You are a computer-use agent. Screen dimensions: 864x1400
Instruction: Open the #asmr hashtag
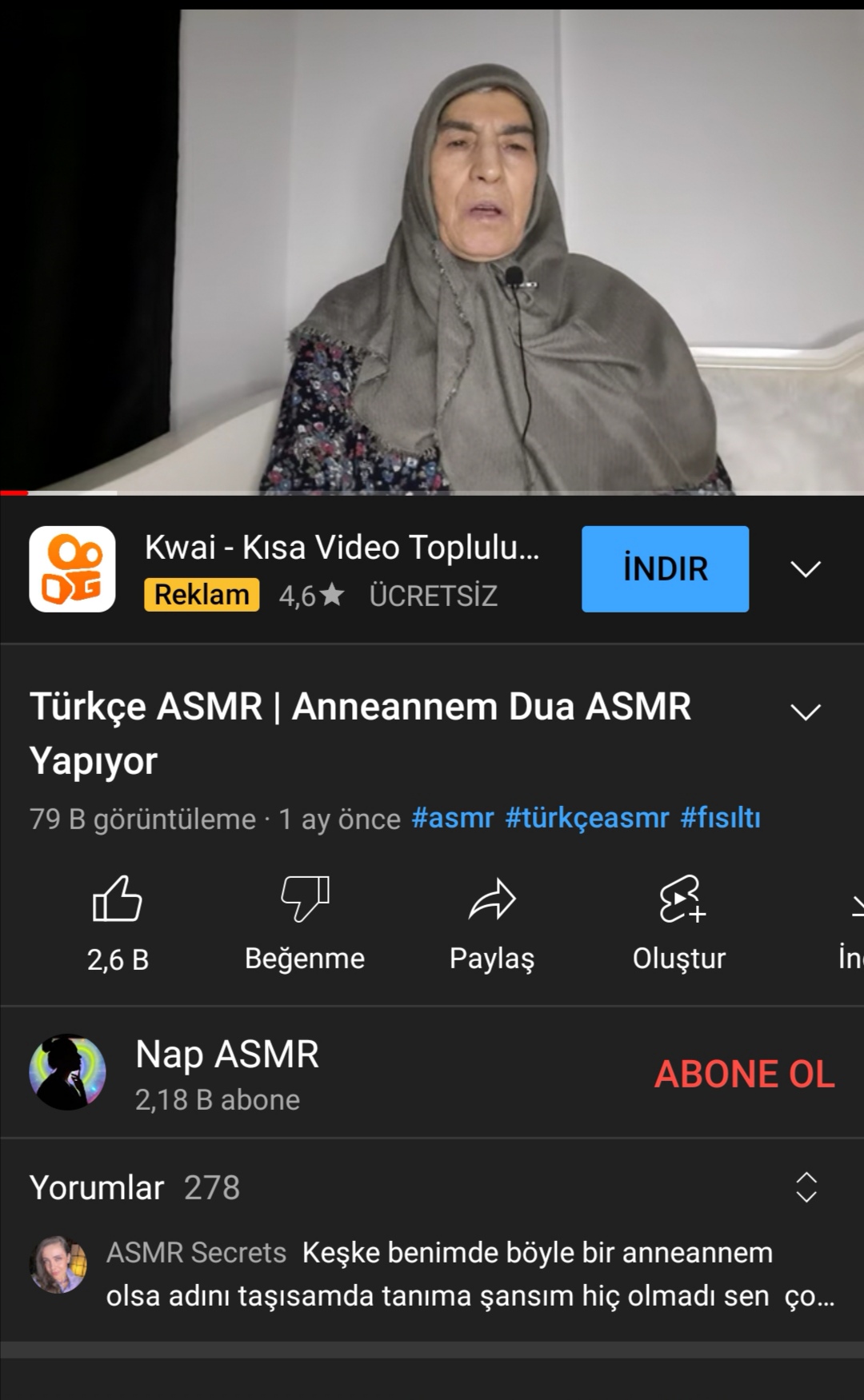click(x=453, y=818)
